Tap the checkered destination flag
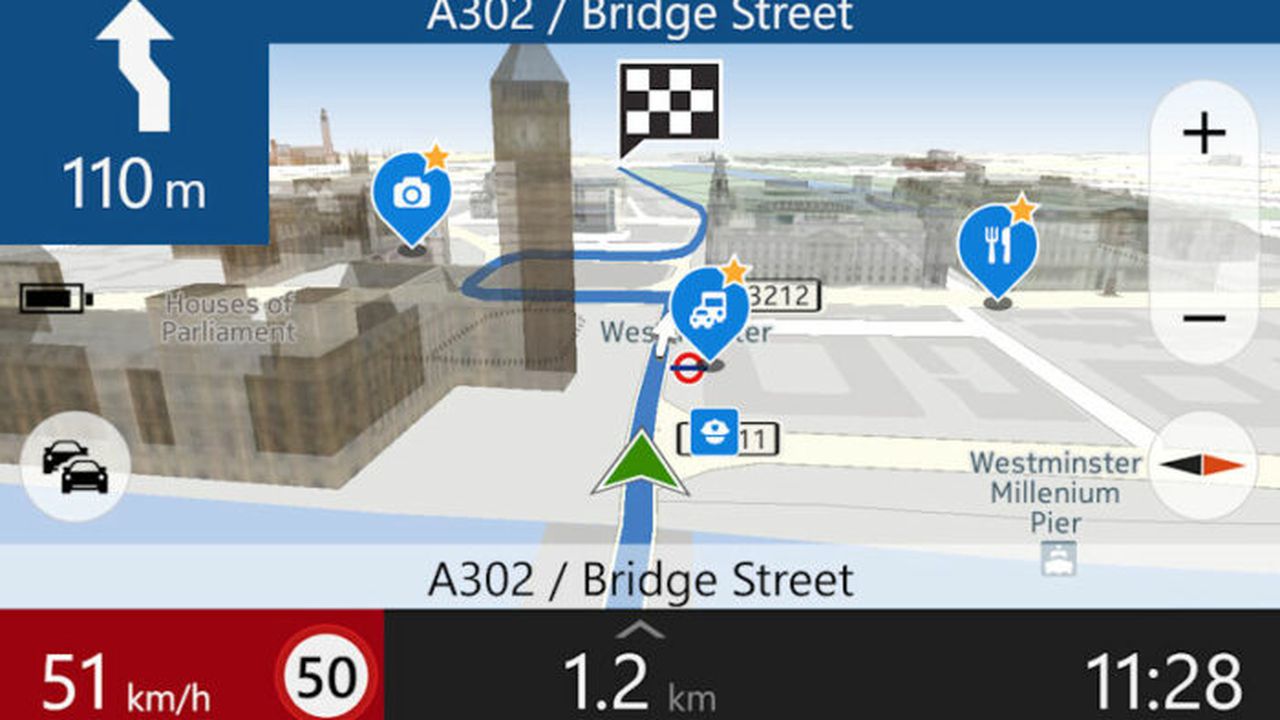 point(669,101)
